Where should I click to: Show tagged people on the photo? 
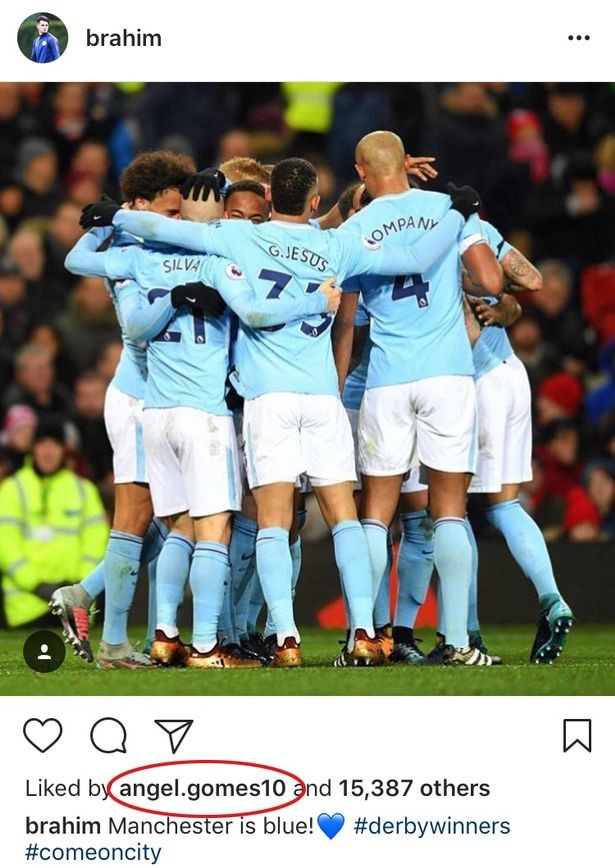click(44, 651)
